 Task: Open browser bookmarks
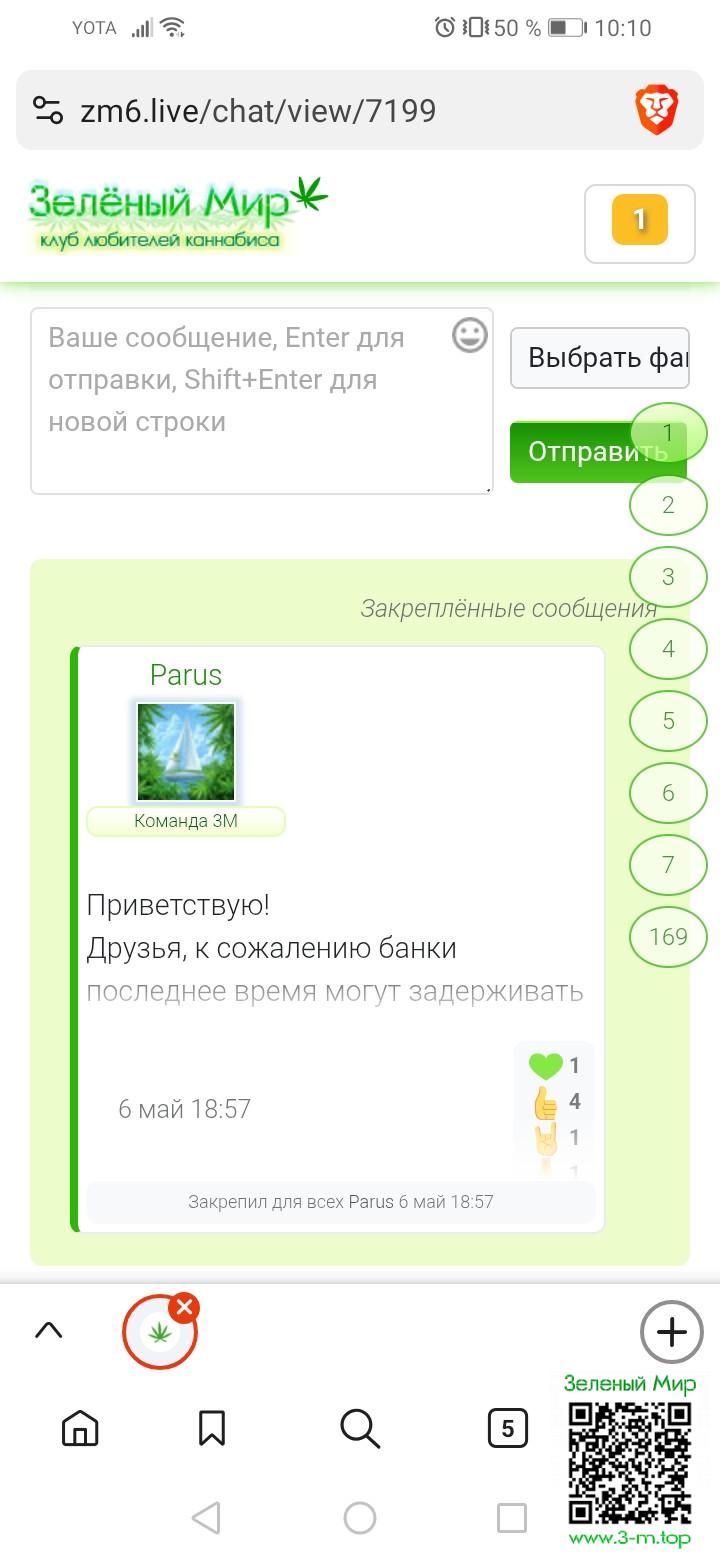[212, 1428]
